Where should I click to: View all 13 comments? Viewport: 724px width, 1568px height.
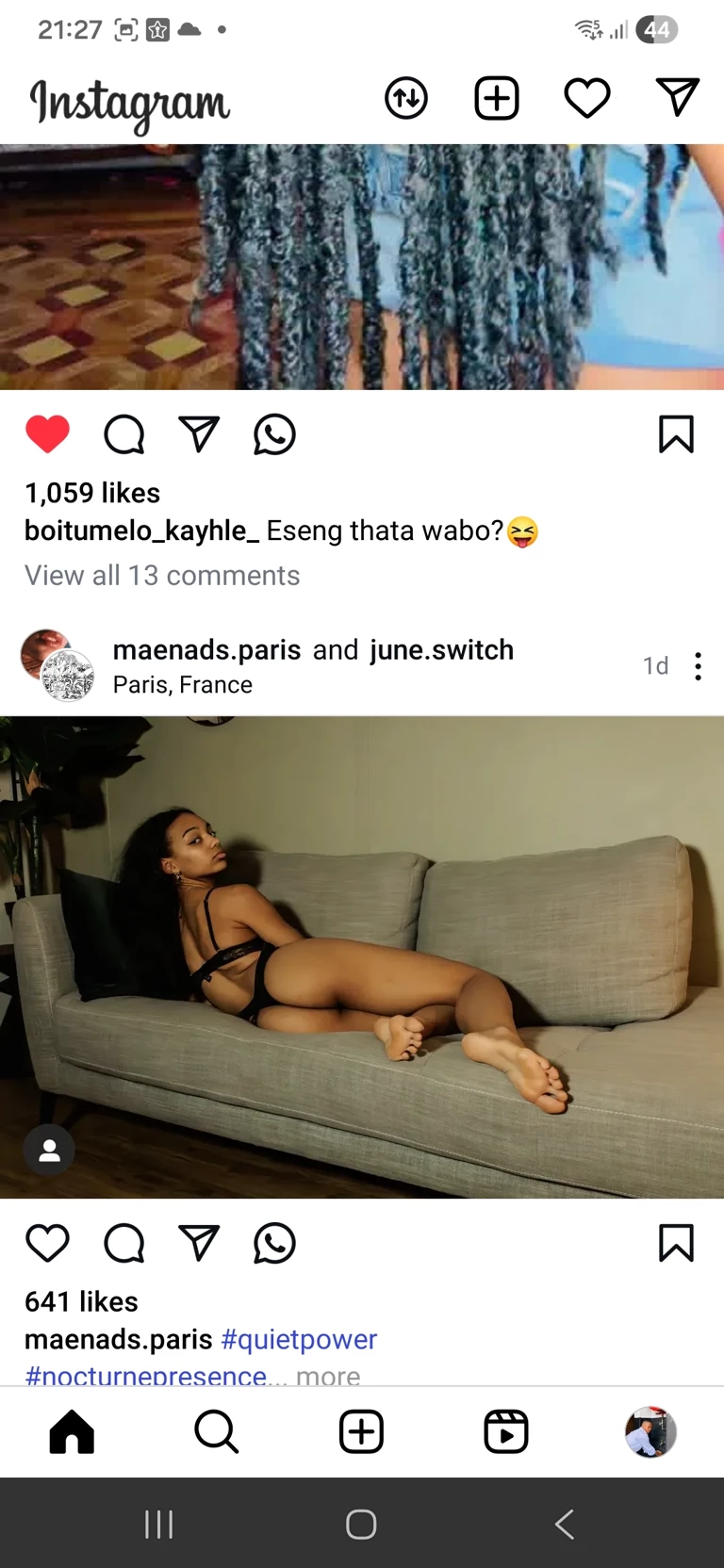pyautogui.click(x=162, y=575)
